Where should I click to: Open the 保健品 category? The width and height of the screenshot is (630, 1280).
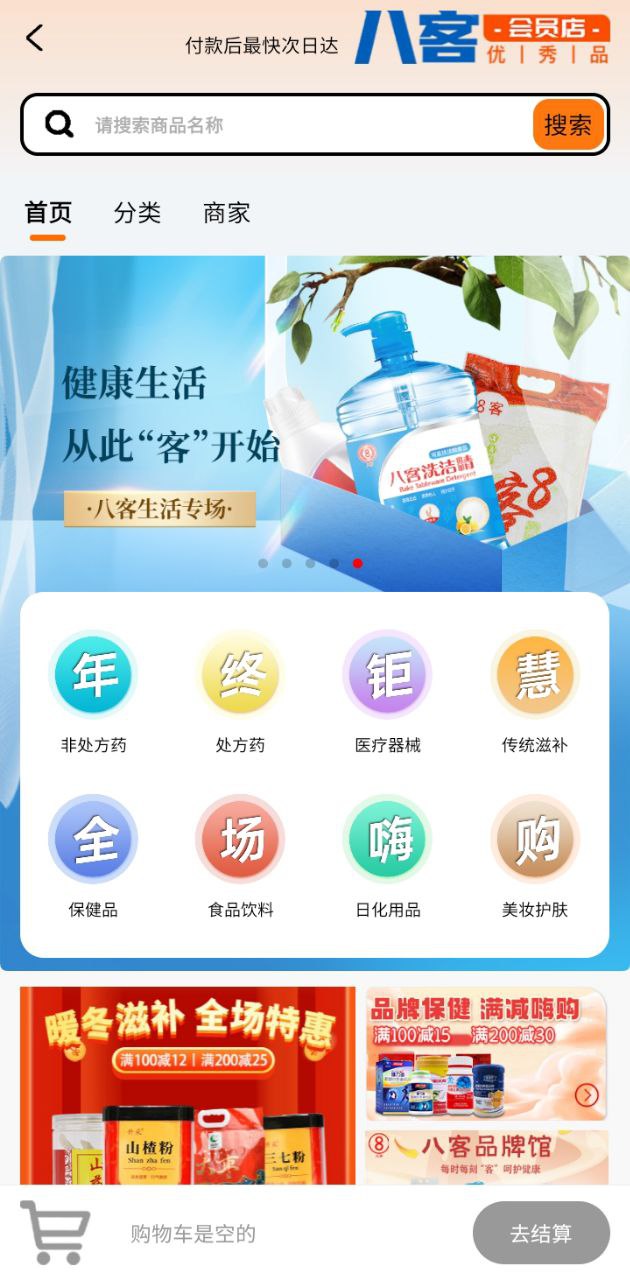tap(93, 857)
